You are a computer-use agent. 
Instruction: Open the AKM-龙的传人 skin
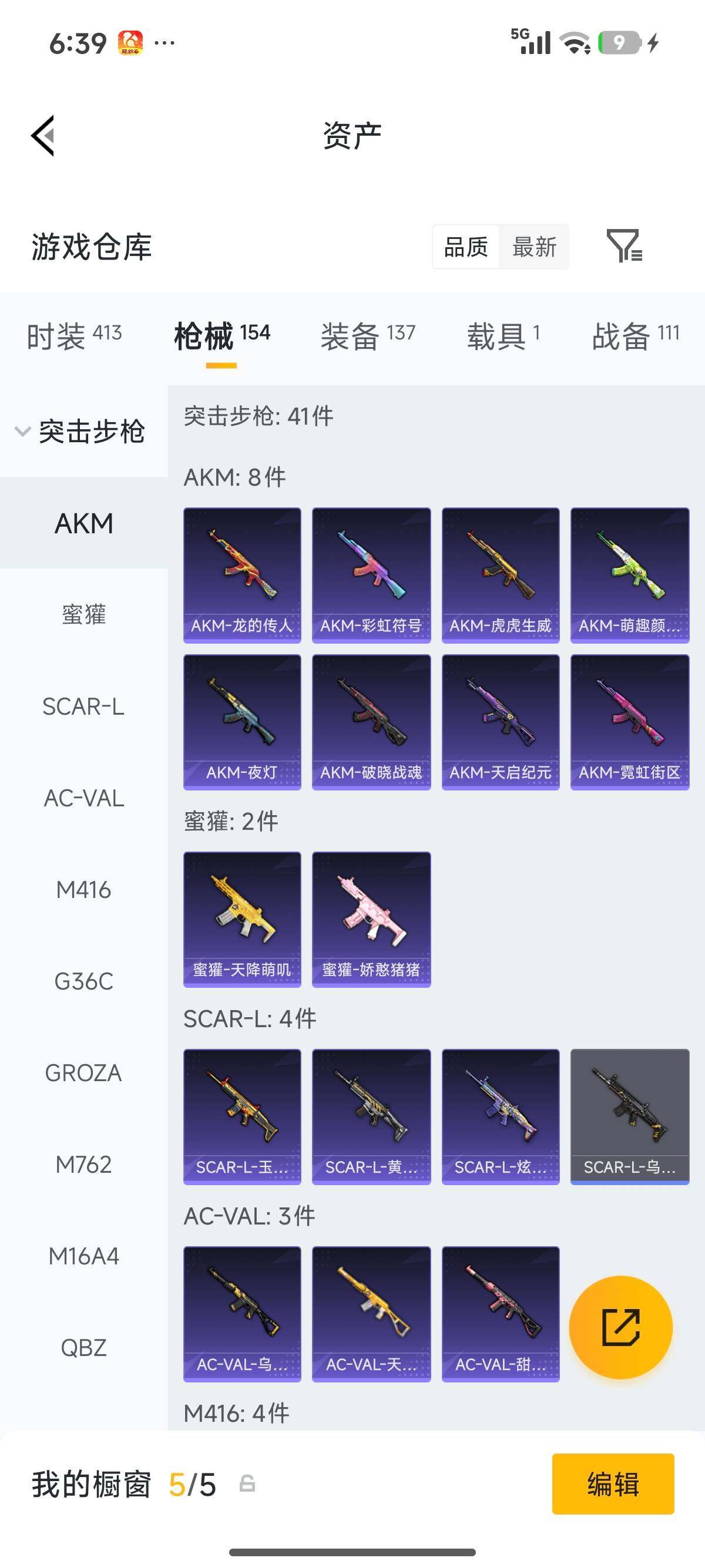coord(242,574)
